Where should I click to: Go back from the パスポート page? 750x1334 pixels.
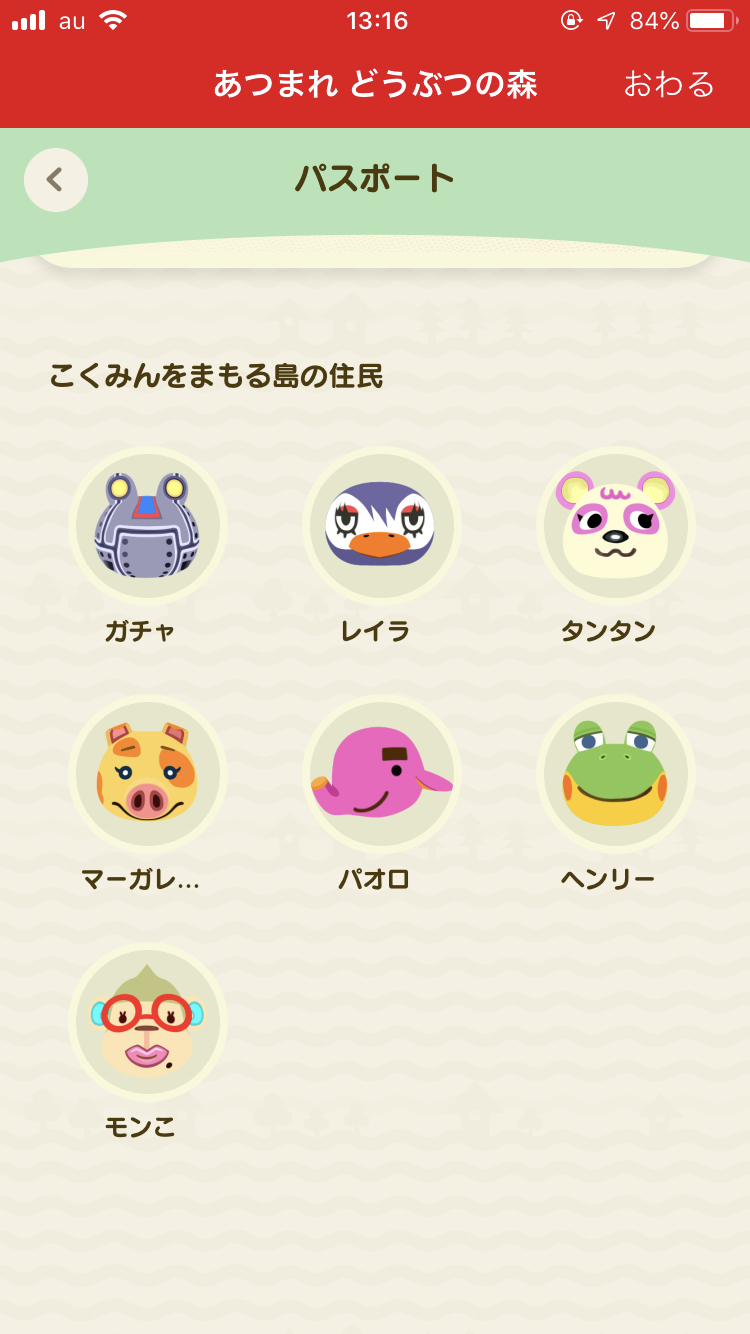[x=56, y=180]
